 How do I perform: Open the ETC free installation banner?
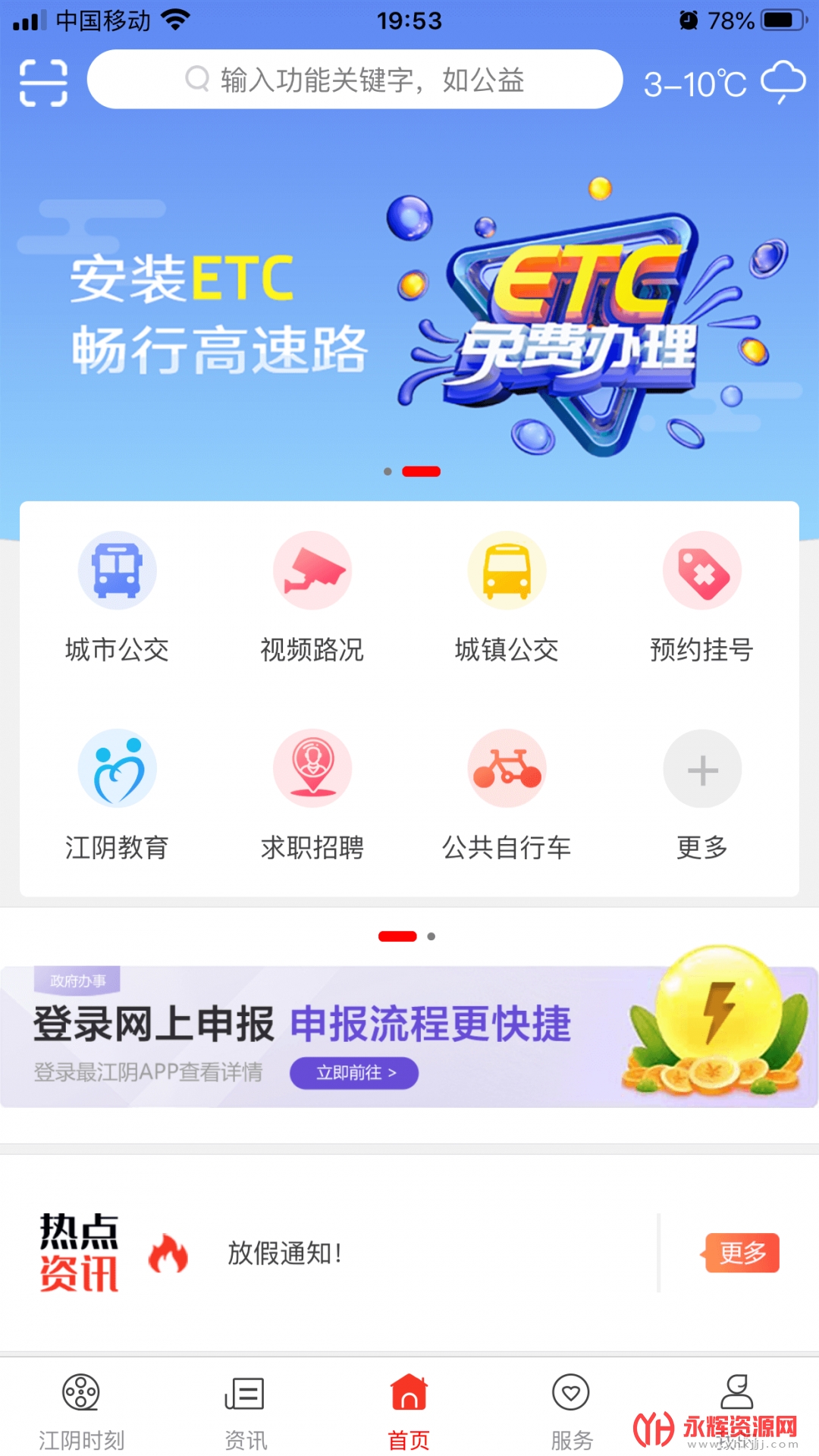coord(409,318)
